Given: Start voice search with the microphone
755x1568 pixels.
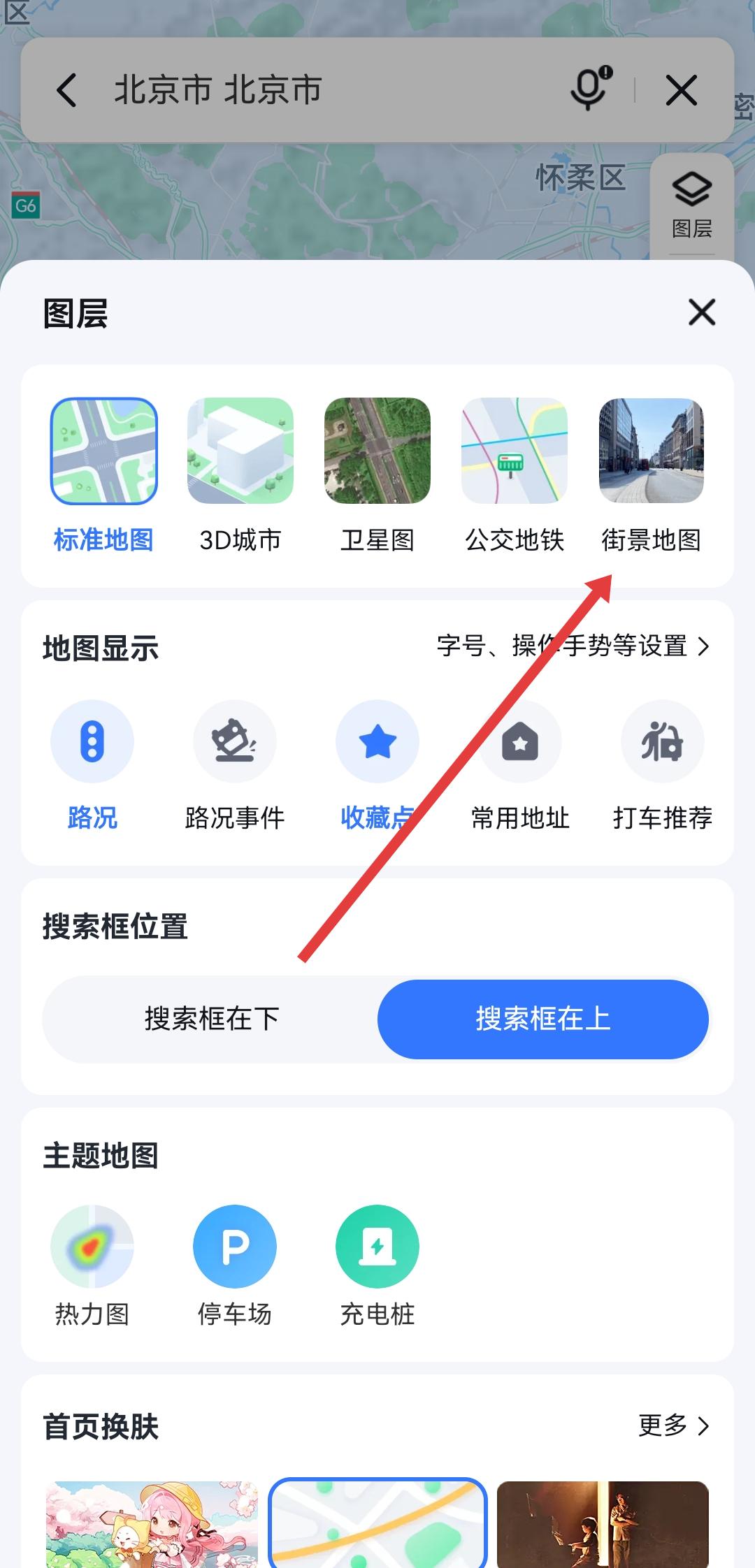Looking at the screenshot, I should coord(590,89).
